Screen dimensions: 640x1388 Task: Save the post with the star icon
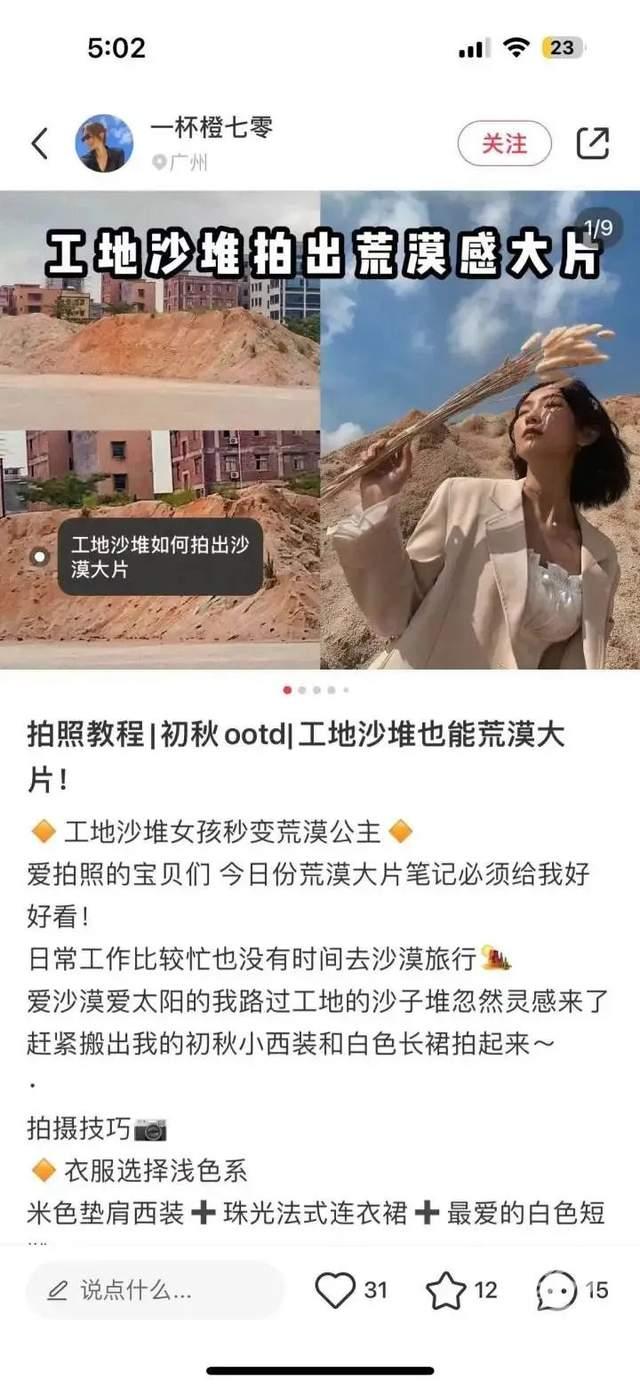(446, 1290)
